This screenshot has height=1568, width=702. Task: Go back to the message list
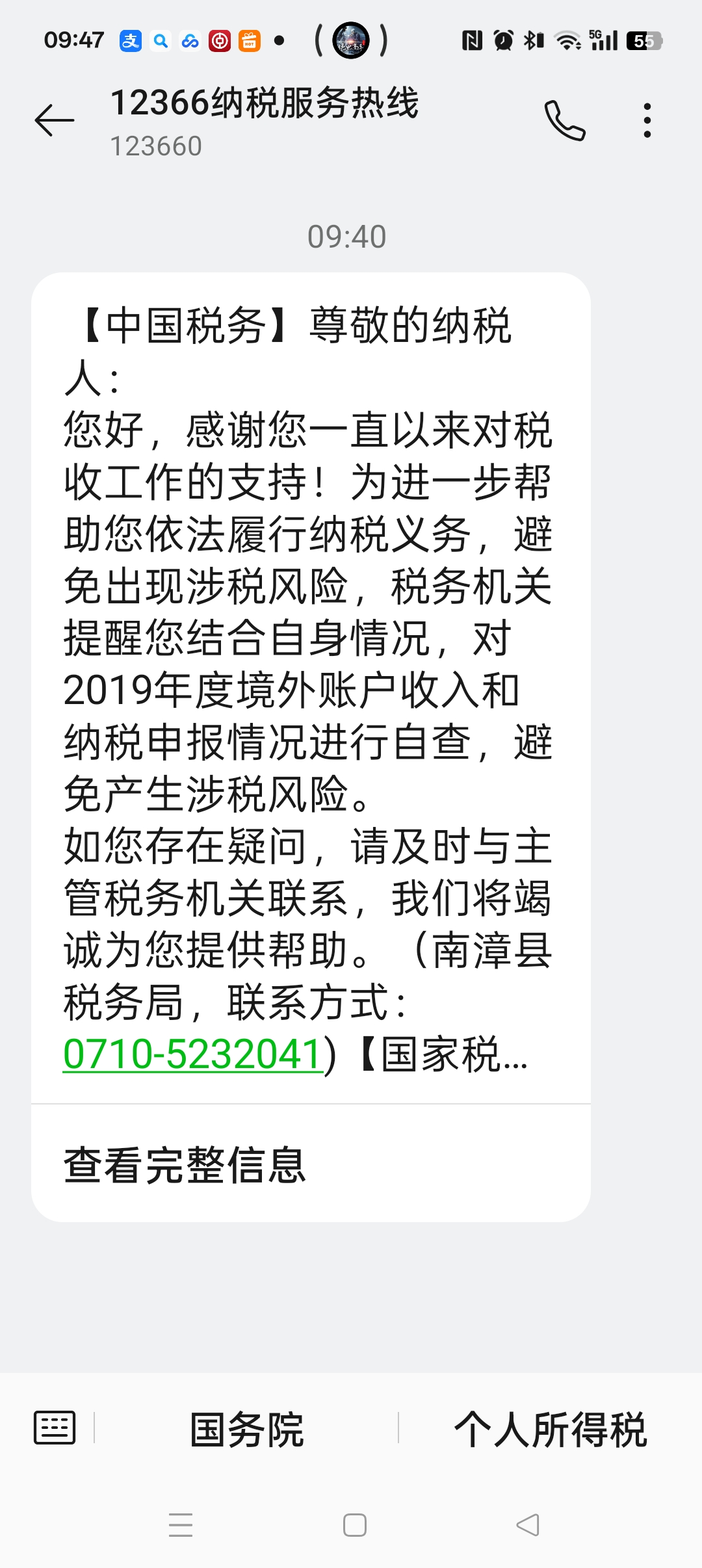point(55,120)
